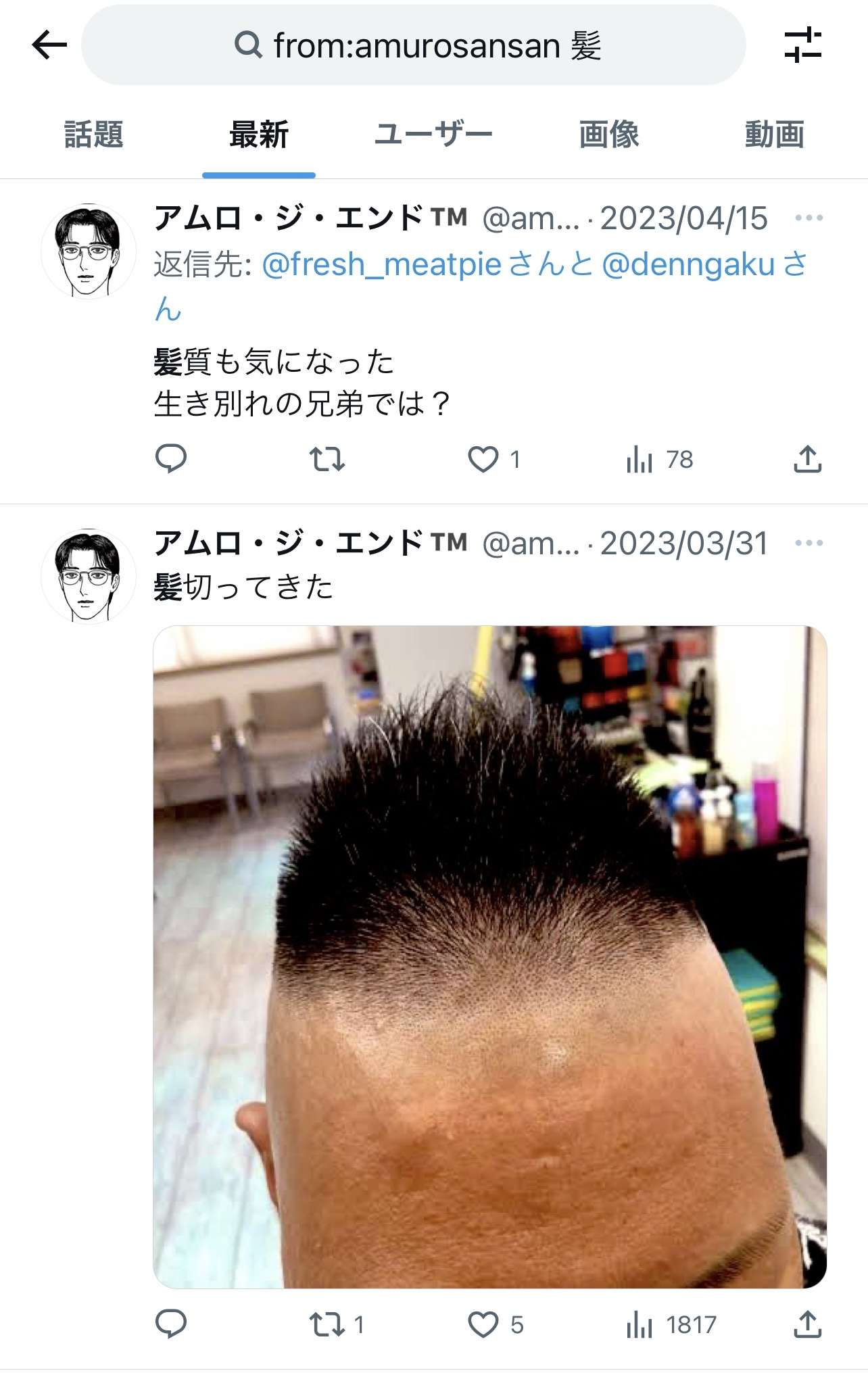Open the overflow menu on the 2023/04/15 post
Viewport: 868px width, 1375px height.
coord(809,218)
